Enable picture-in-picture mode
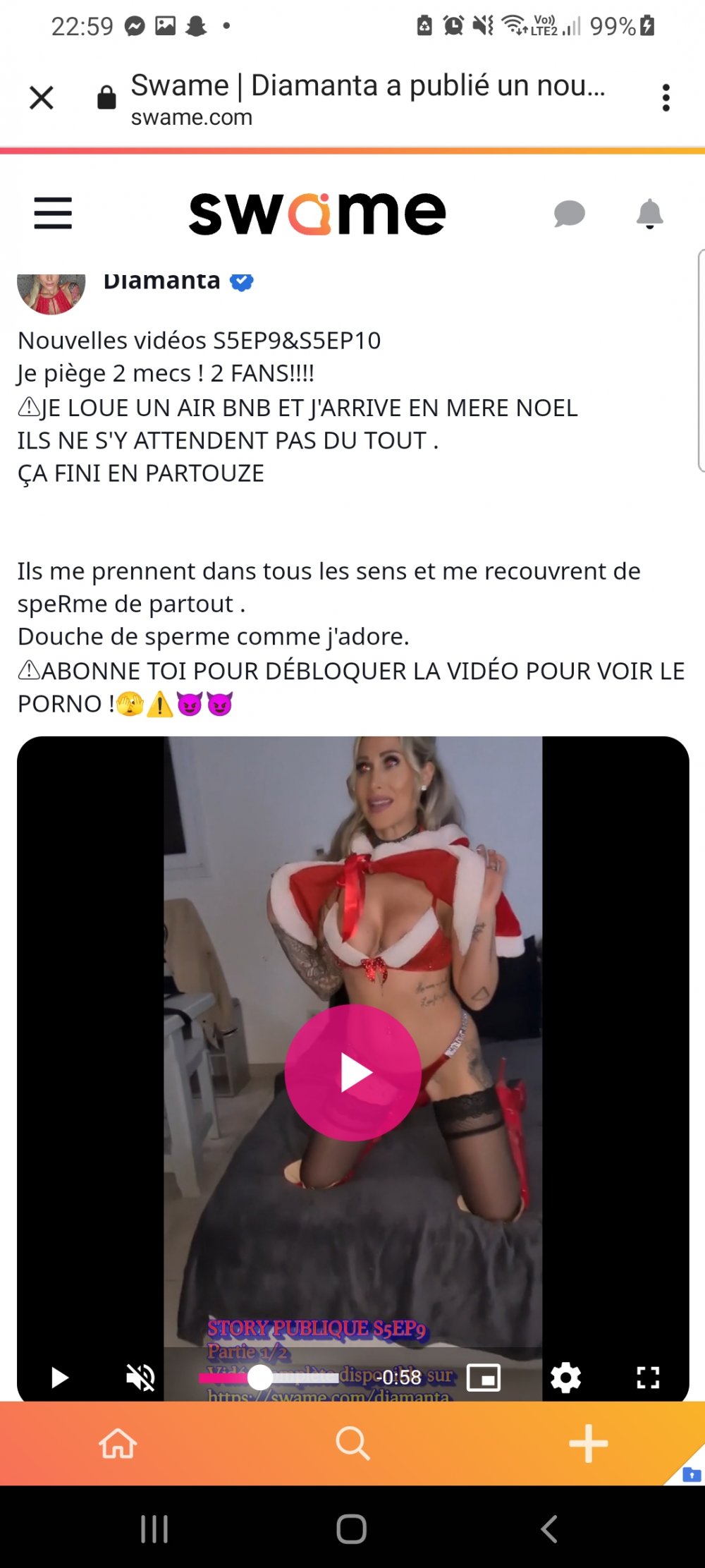 tap(484, 1377)
